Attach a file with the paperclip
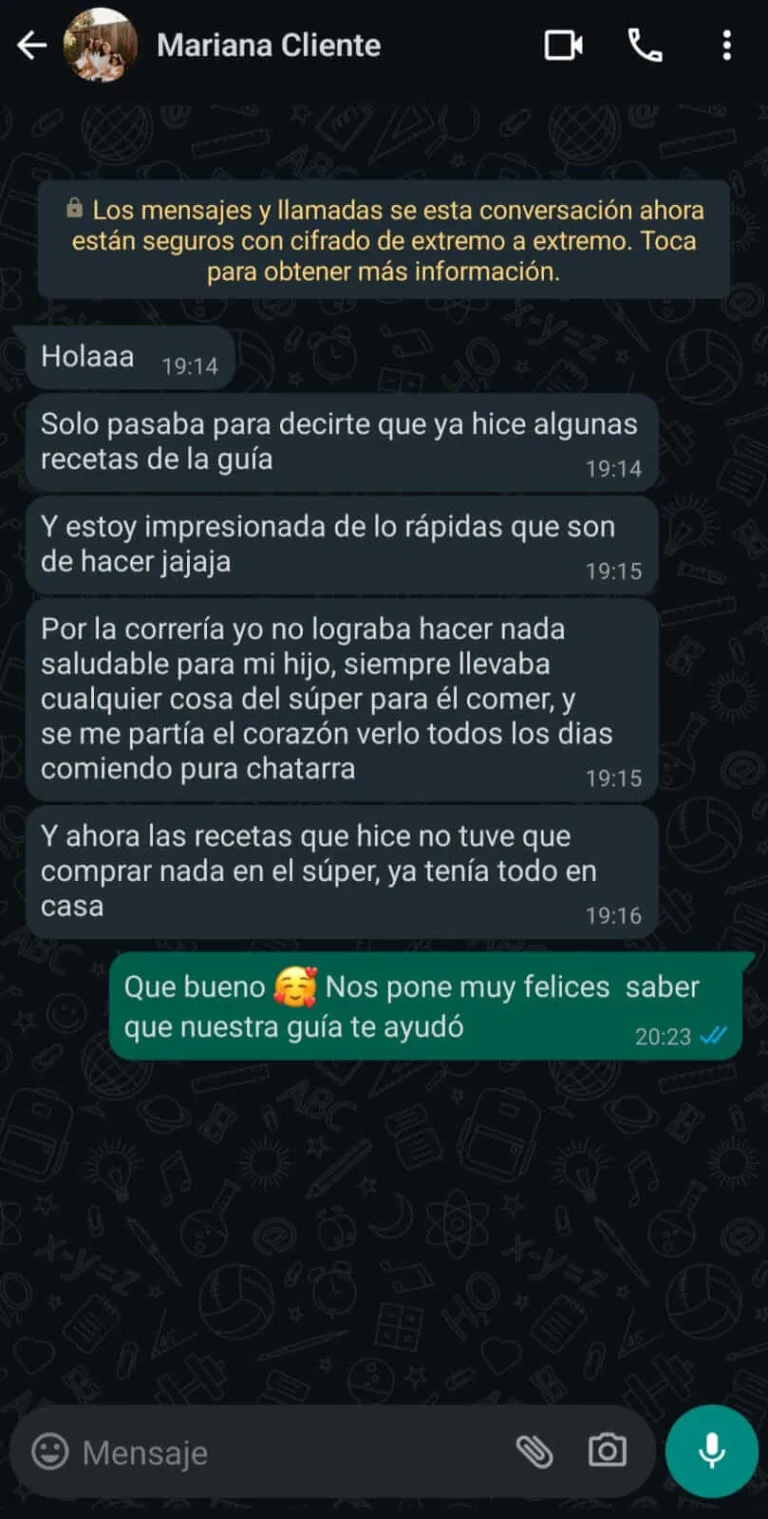 (534, 1451)
